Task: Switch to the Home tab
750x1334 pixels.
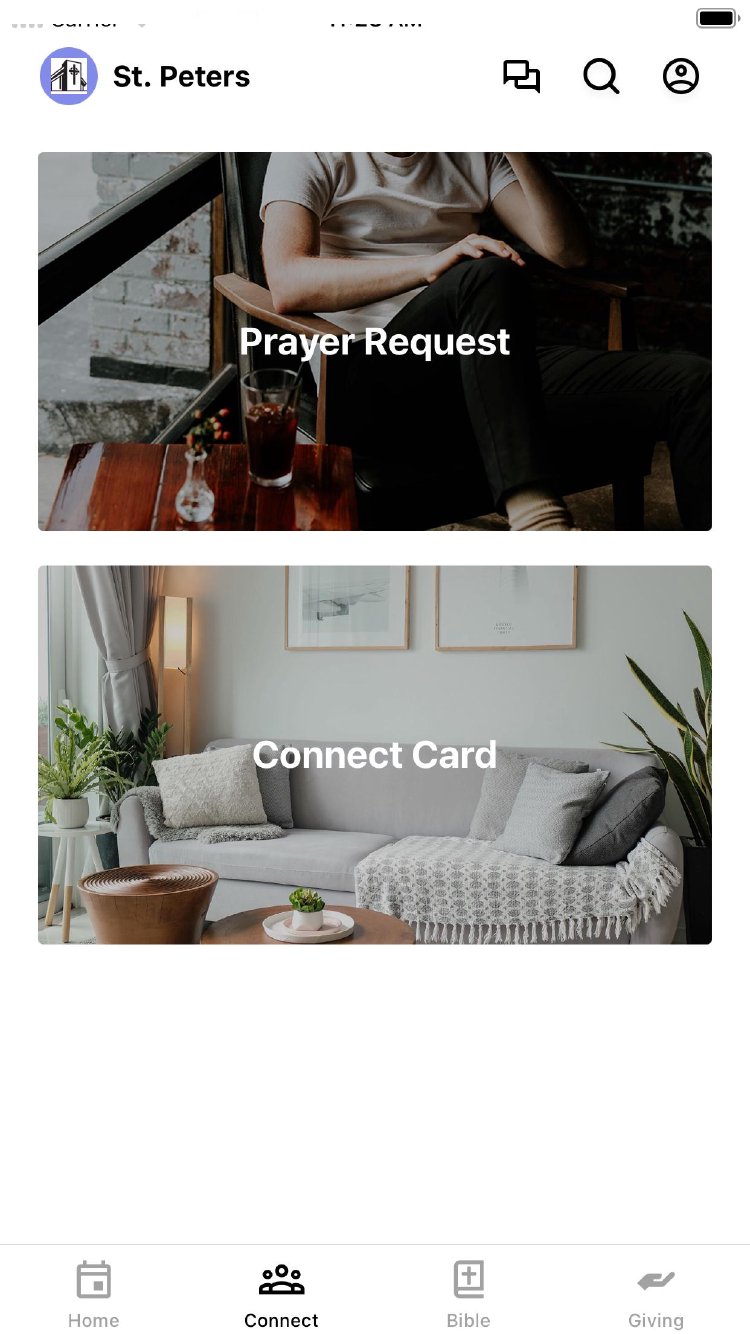Action: (94, 1293)
